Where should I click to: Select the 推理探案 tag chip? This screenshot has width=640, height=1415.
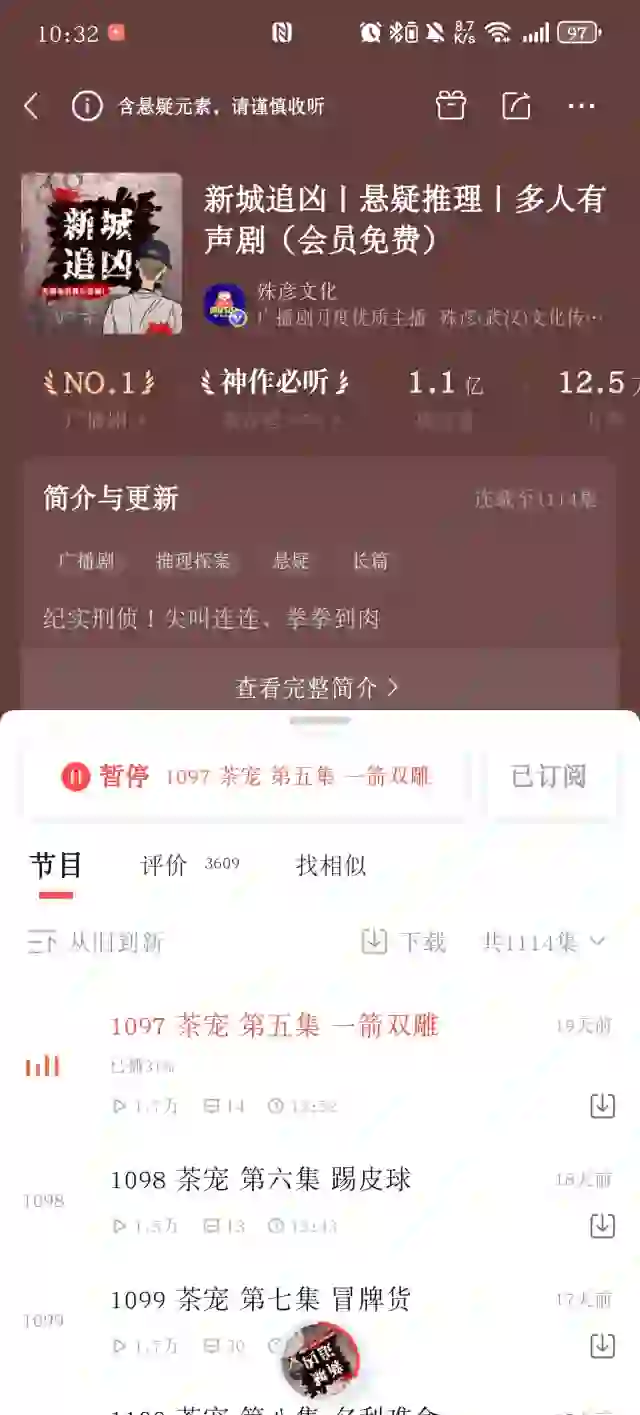pyautogui.click(x=193, y=561)
